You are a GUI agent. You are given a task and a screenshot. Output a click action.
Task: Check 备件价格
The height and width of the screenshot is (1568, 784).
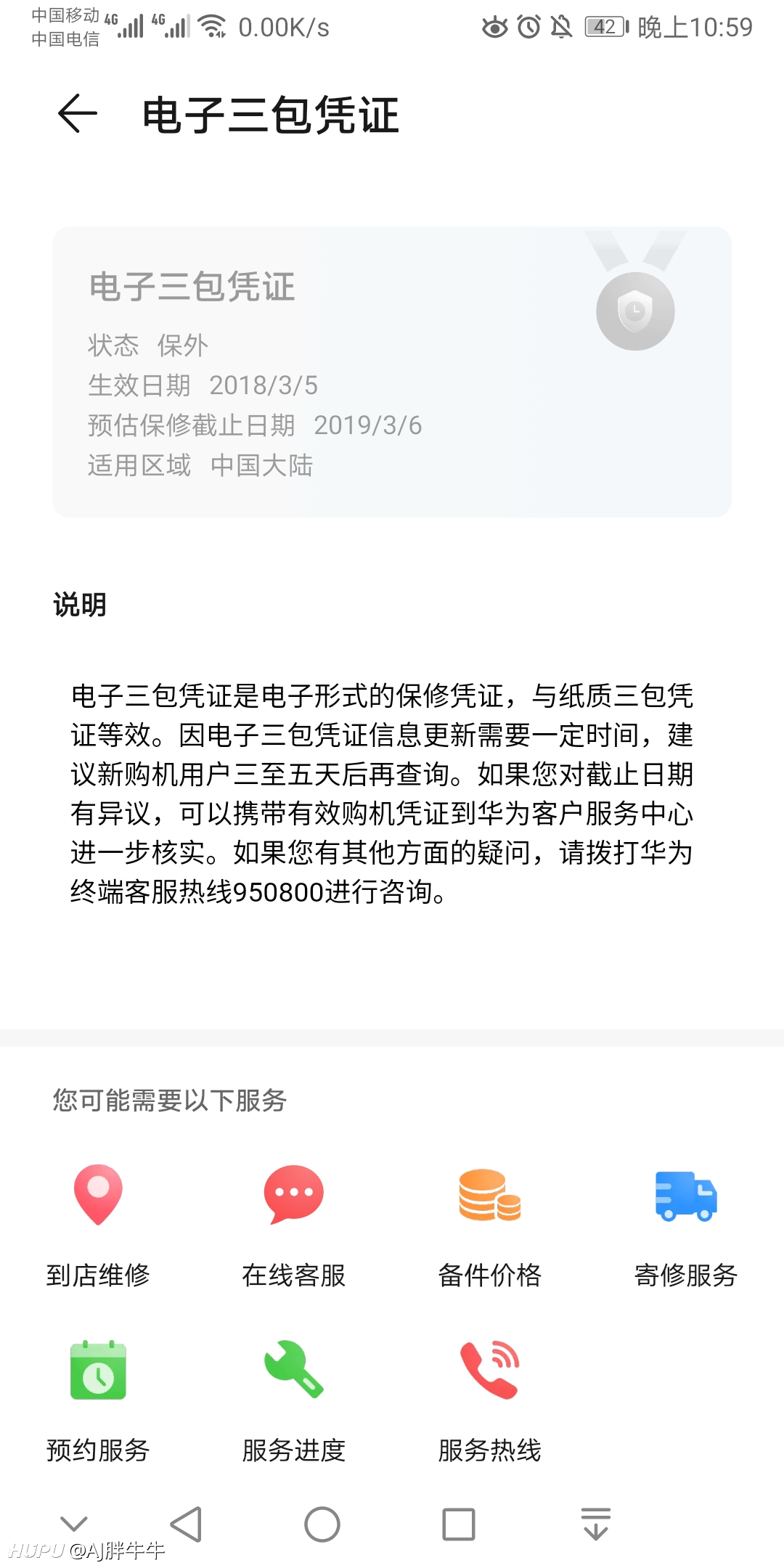pyautogui.click(x=490, y=1226)
